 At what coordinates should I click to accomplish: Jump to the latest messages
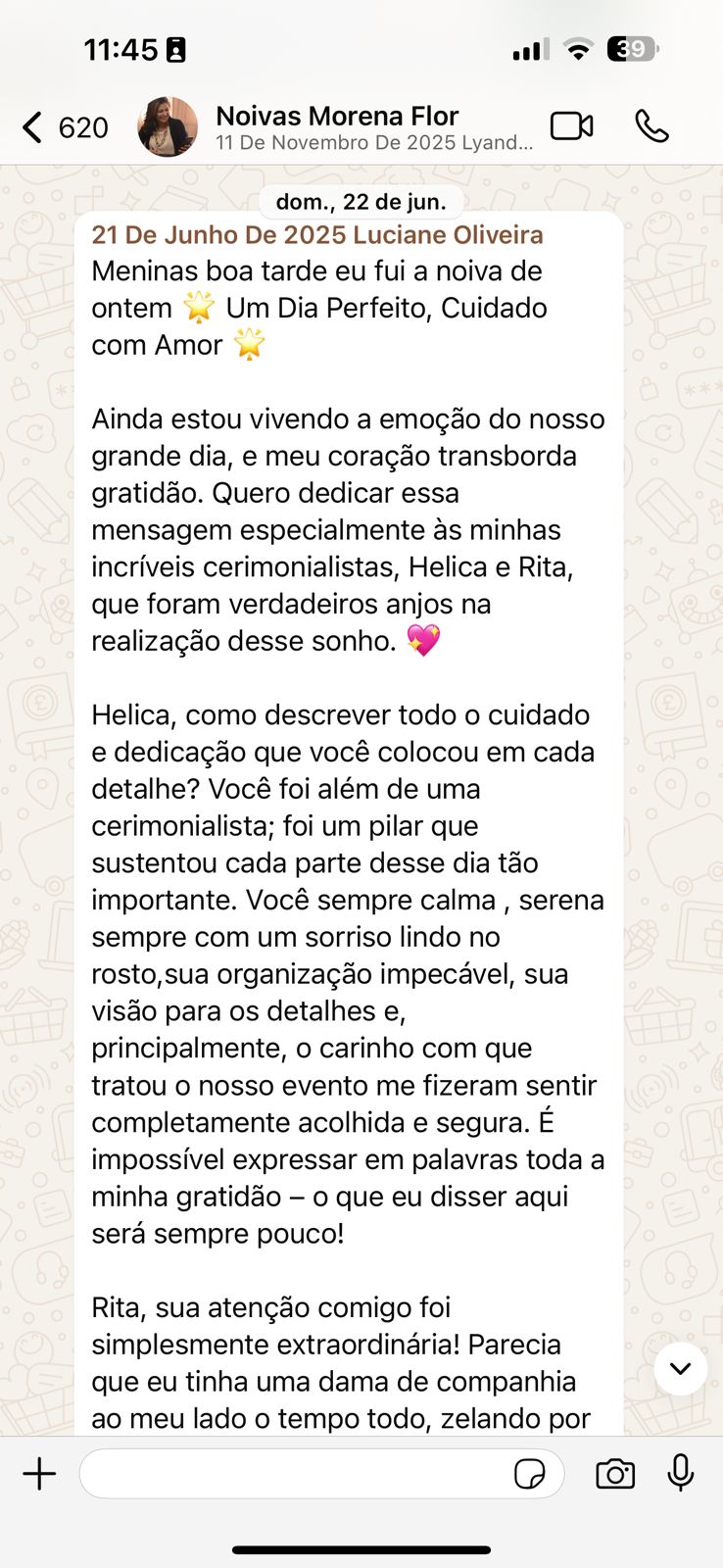681,1368
